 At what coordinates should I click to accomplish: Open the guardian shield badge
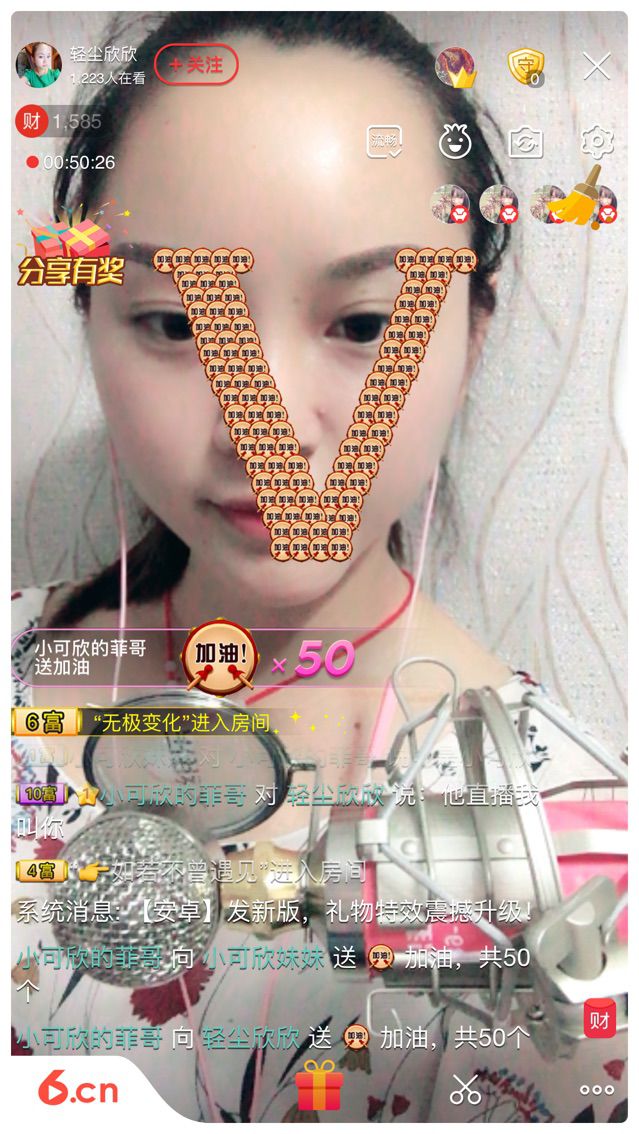pos(524,67)
